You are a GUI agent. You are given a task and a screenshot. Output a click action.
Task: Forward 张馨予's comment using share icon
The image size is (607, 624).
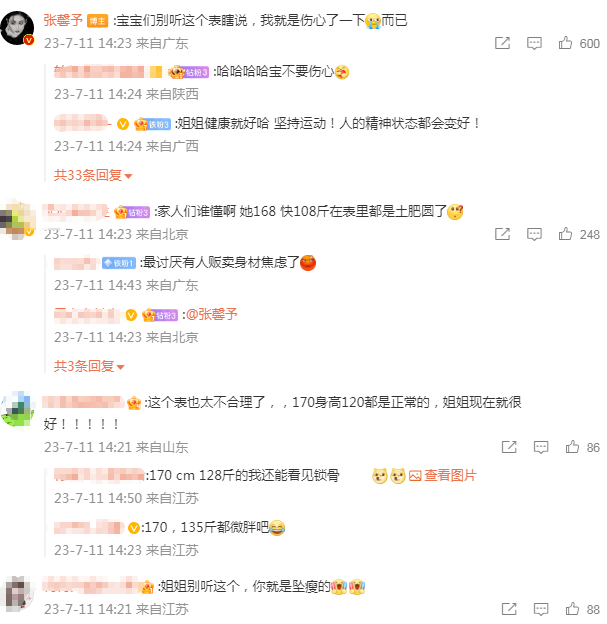pyautogui.click(x=503, y=43)
